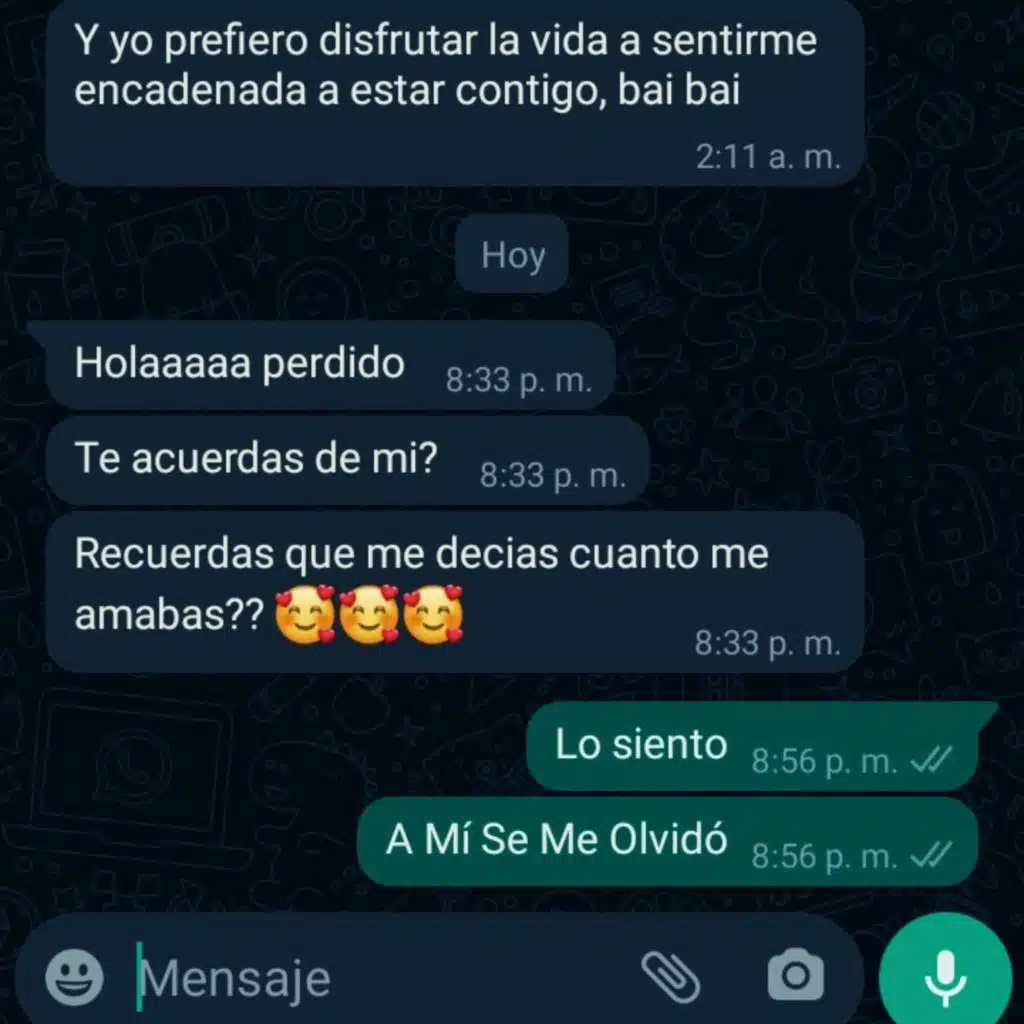Open the attachment paperclip
The width and height of the screenshot is (1024, 1024).
coord(671,975)
